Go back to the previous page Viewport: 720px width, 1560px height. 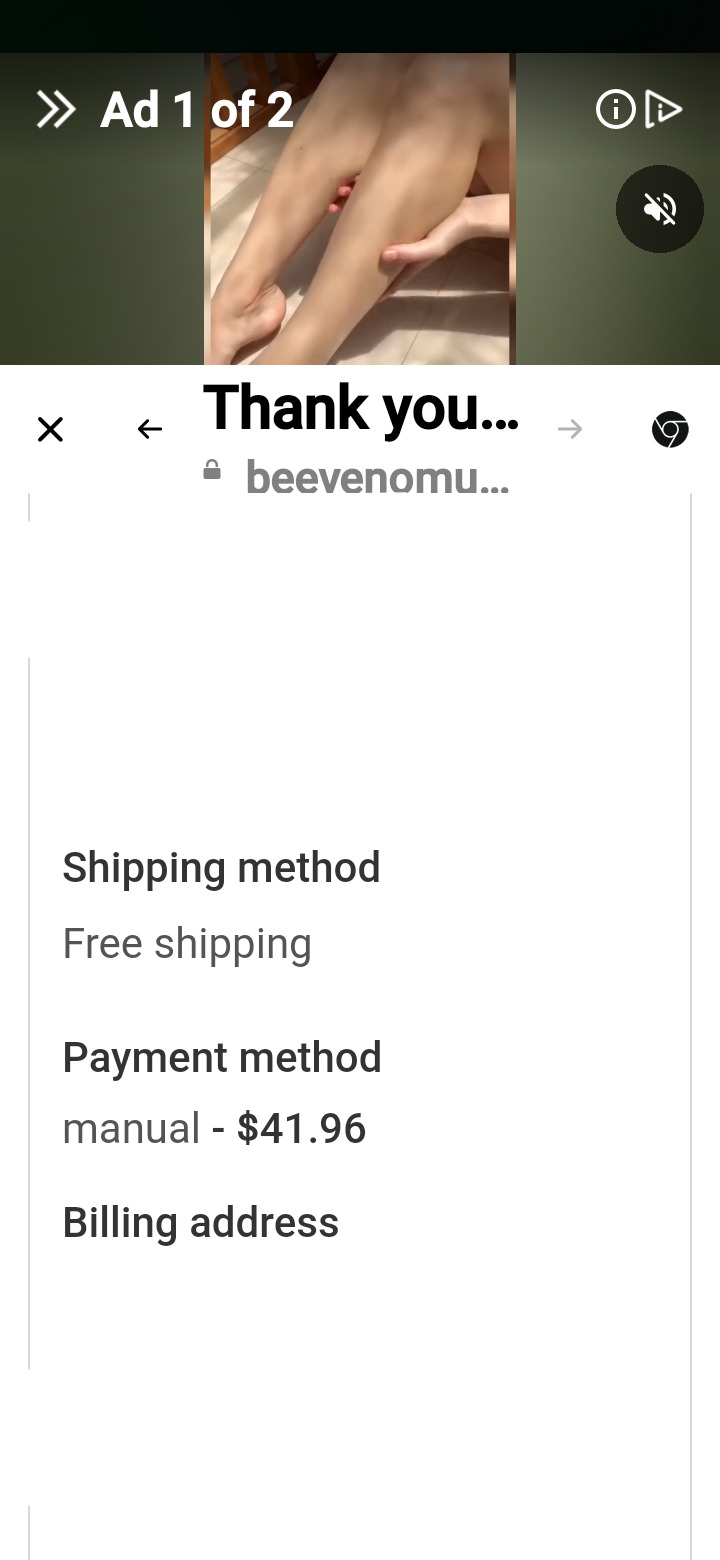[x=150, y=430]
